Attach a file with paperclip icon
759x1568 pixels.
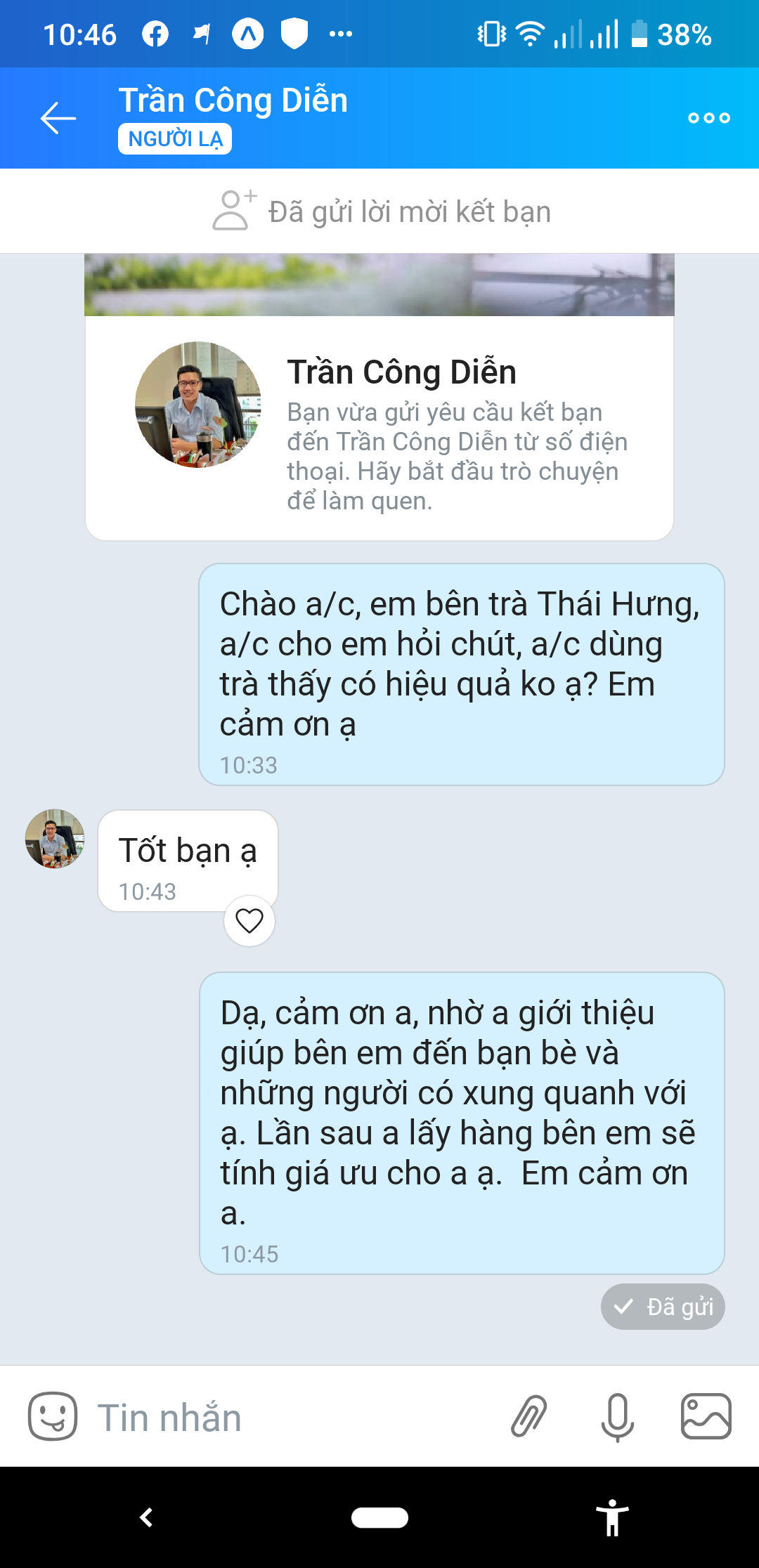(x=528, y=1416)
